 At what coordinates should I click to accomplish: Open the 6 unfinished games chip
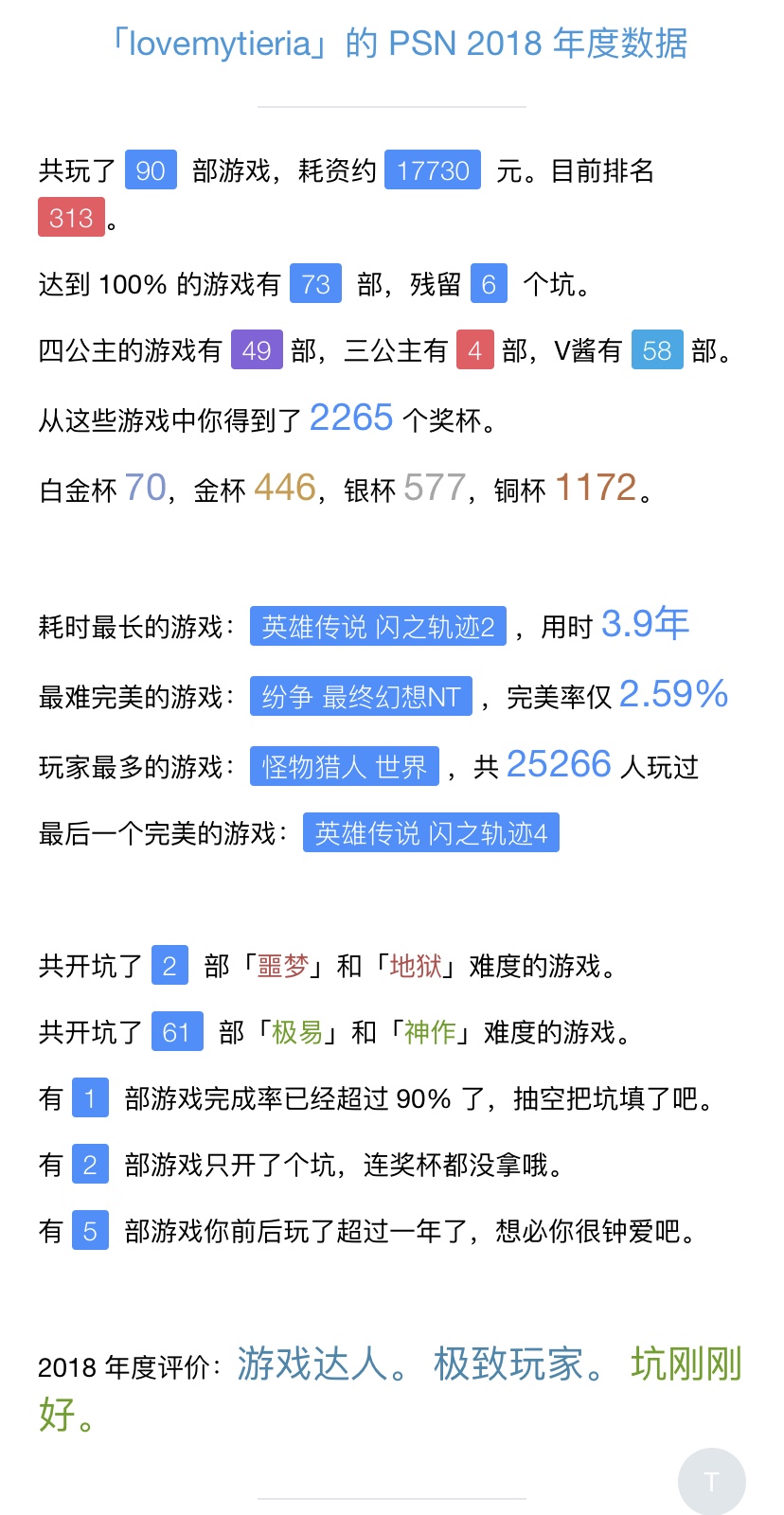coord(489,284)
